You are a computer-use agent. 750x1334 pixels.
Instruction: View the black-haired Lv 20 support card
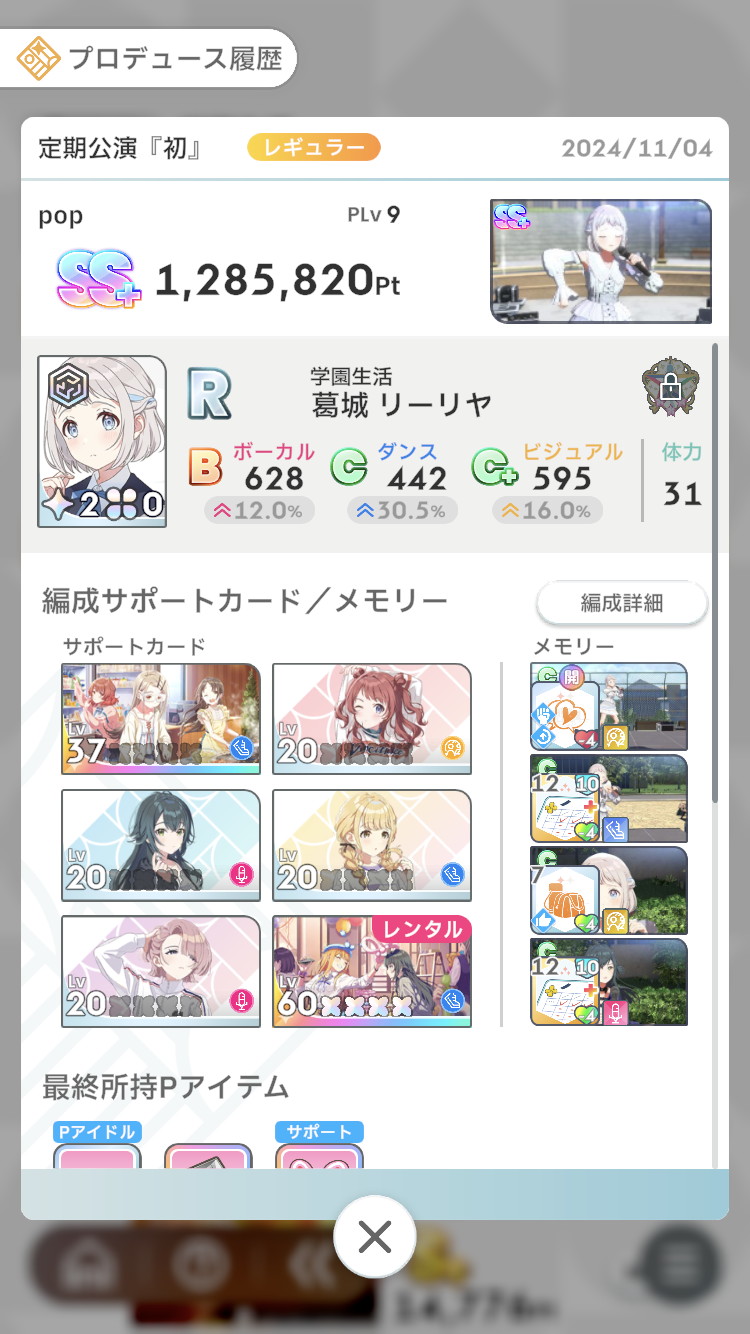161,845
